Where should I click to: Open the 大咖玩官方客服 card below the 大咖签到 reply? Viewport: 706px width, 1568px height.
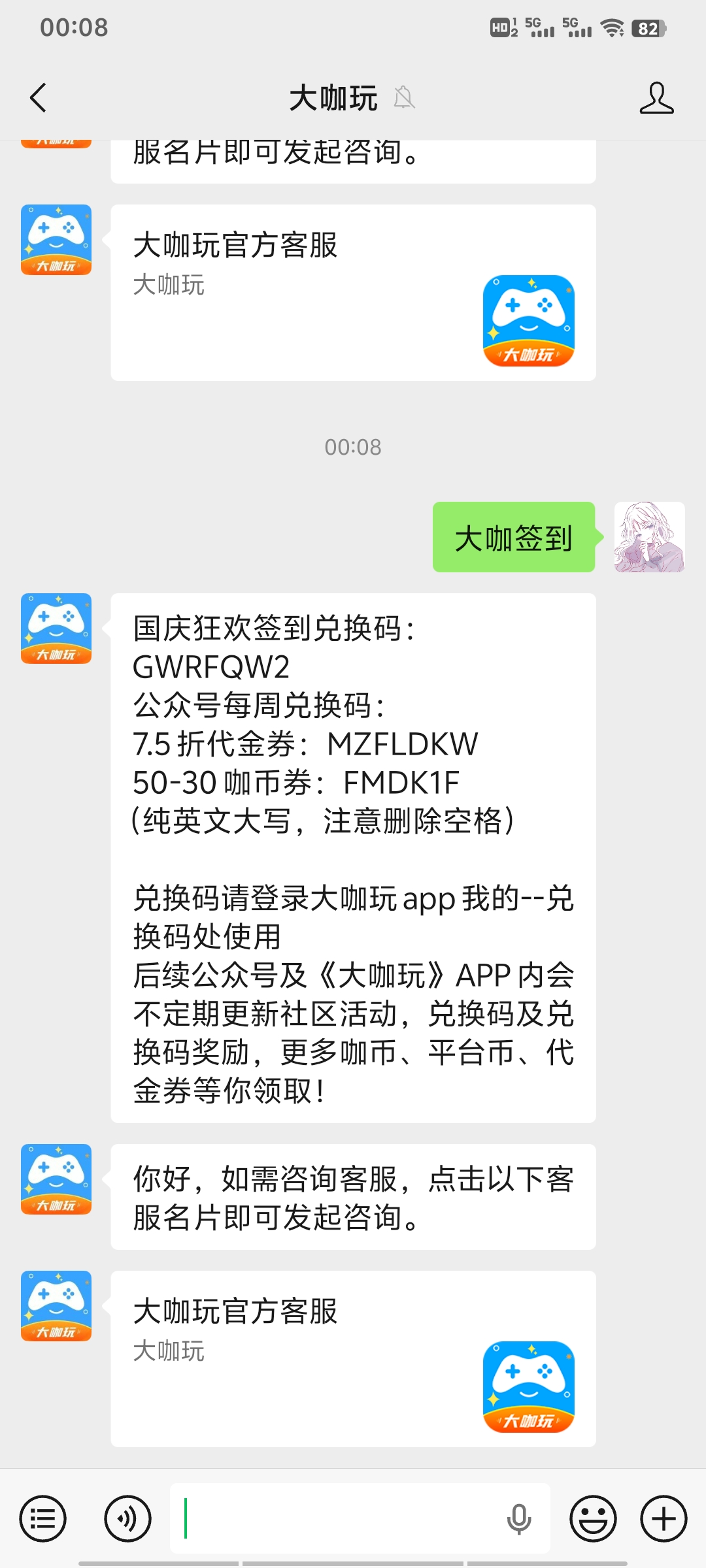point(353,1358)
